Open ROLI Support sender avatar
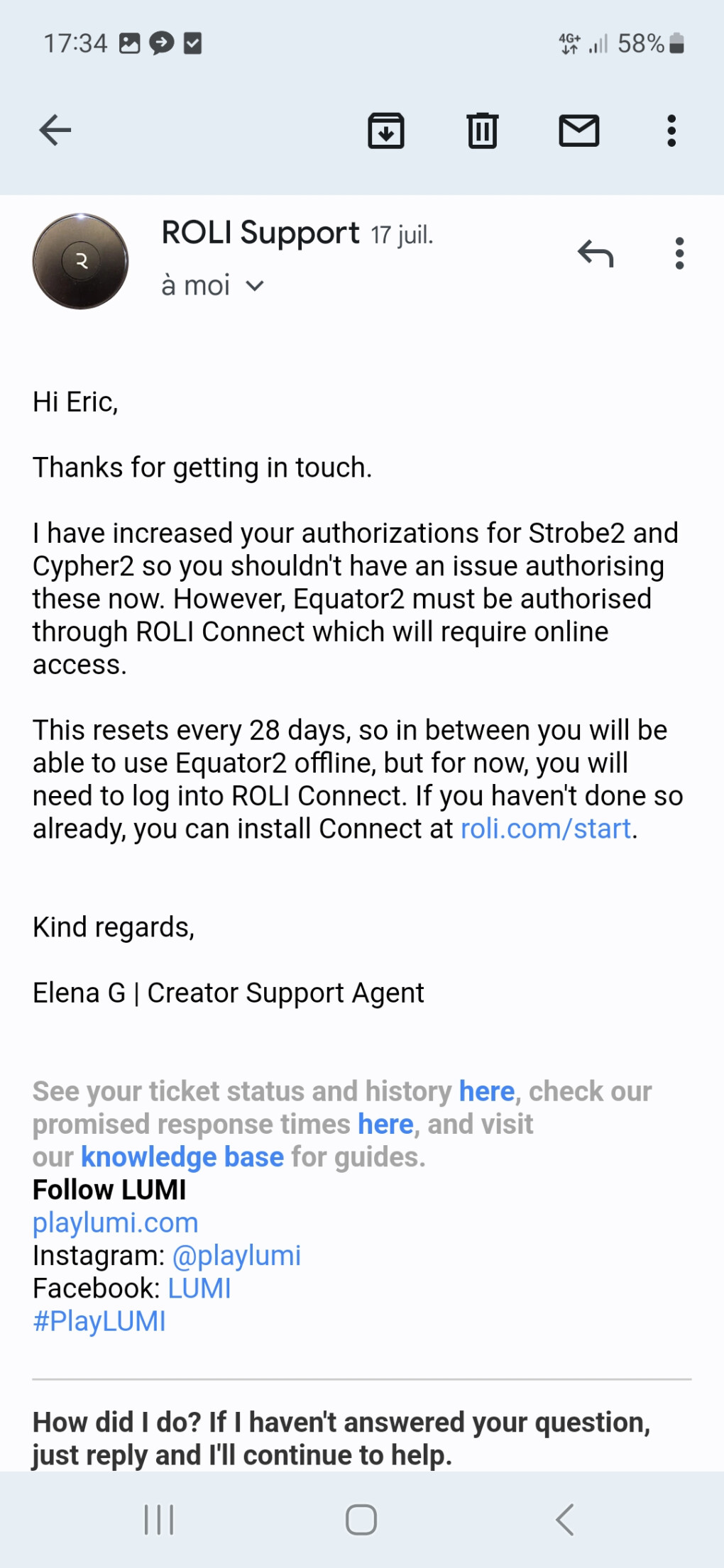 click(x=81, y=261)
